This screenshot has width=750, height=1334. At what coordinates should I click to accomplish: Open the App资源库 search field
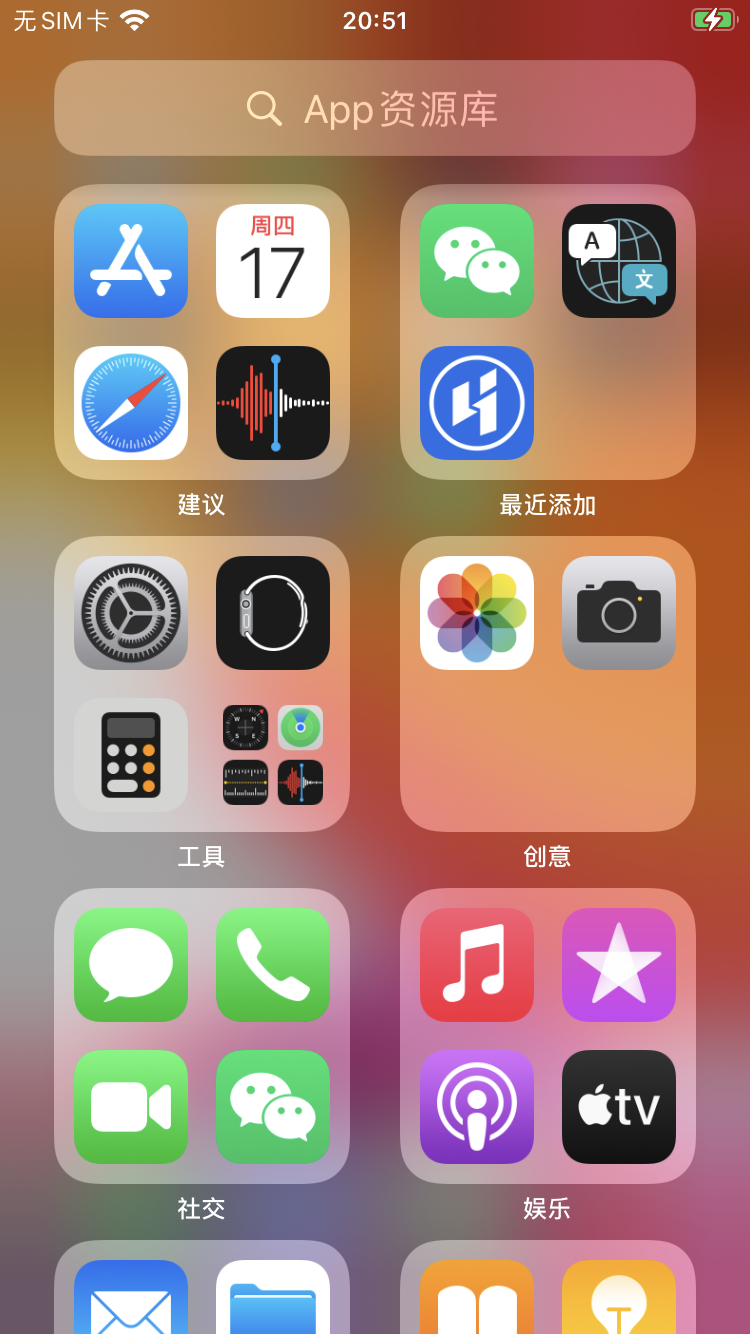tap(375, 108)
